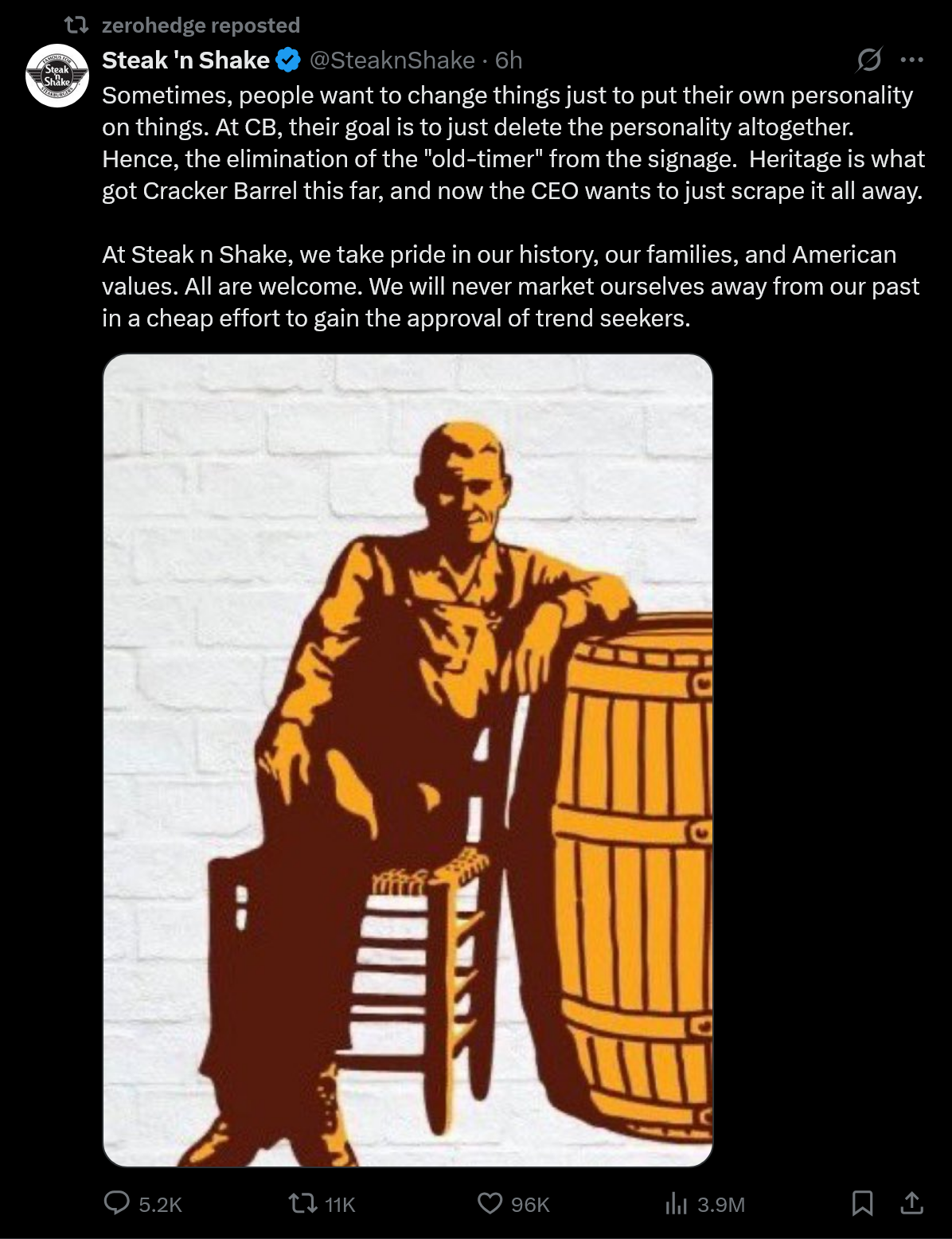Viewport: 952px width, 1239px height.
Task: Open the zerohedge reposted label
Action: [x=201, y=25]
